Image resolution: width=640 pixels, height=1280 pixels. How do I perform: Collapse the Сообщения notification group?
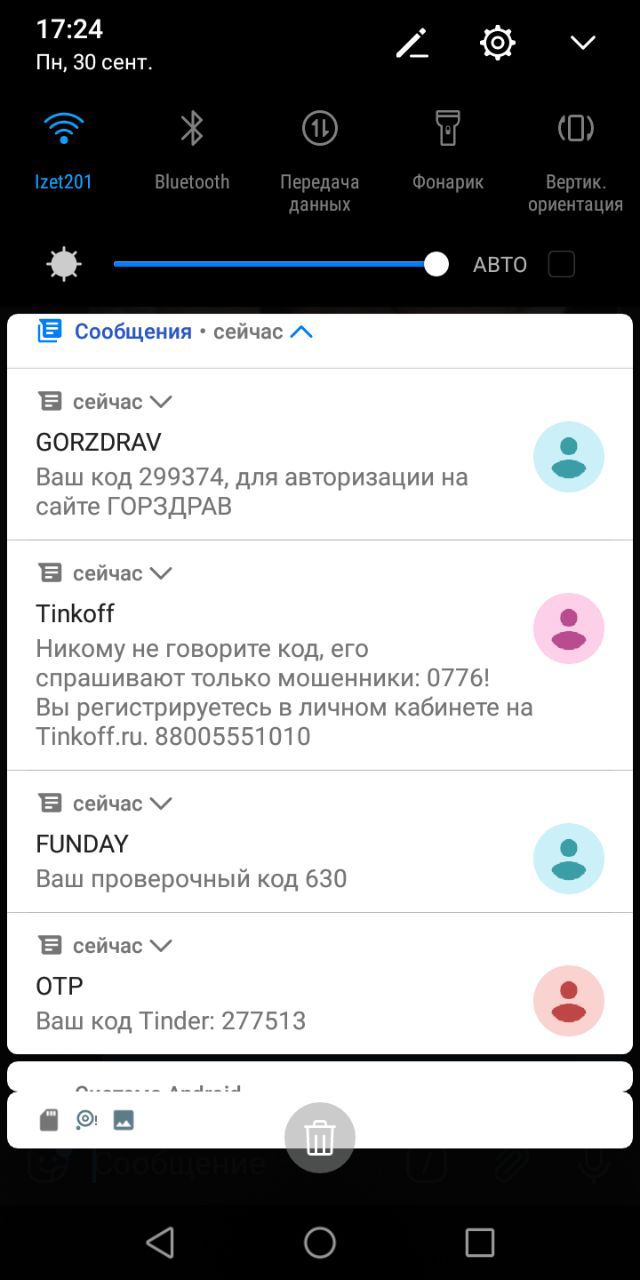click(302, 332)
